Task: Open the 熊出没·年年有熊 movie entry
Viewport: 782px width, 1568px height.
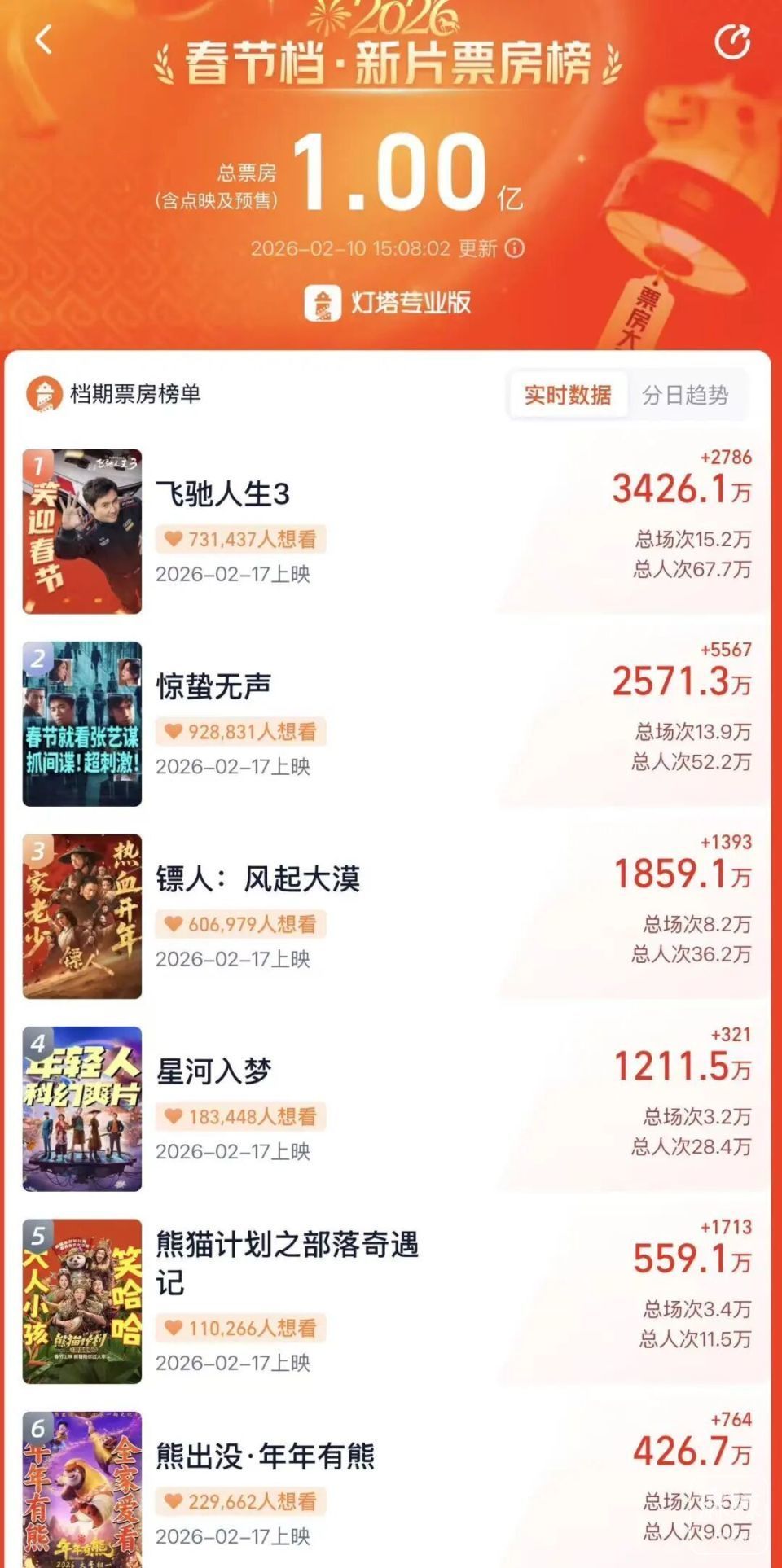Action: tap(265, 1456)
